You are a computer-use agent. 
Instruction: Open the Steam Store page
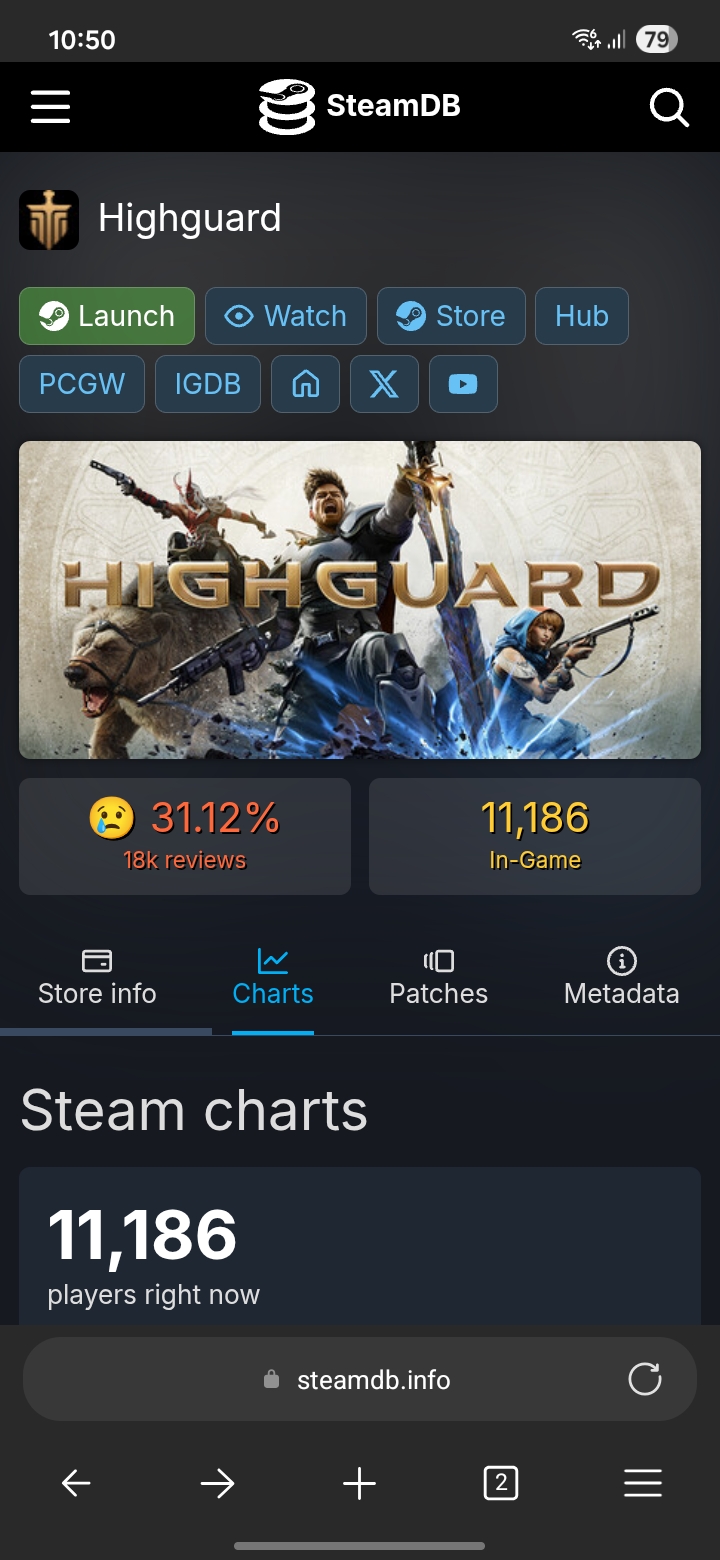(451, 316)
